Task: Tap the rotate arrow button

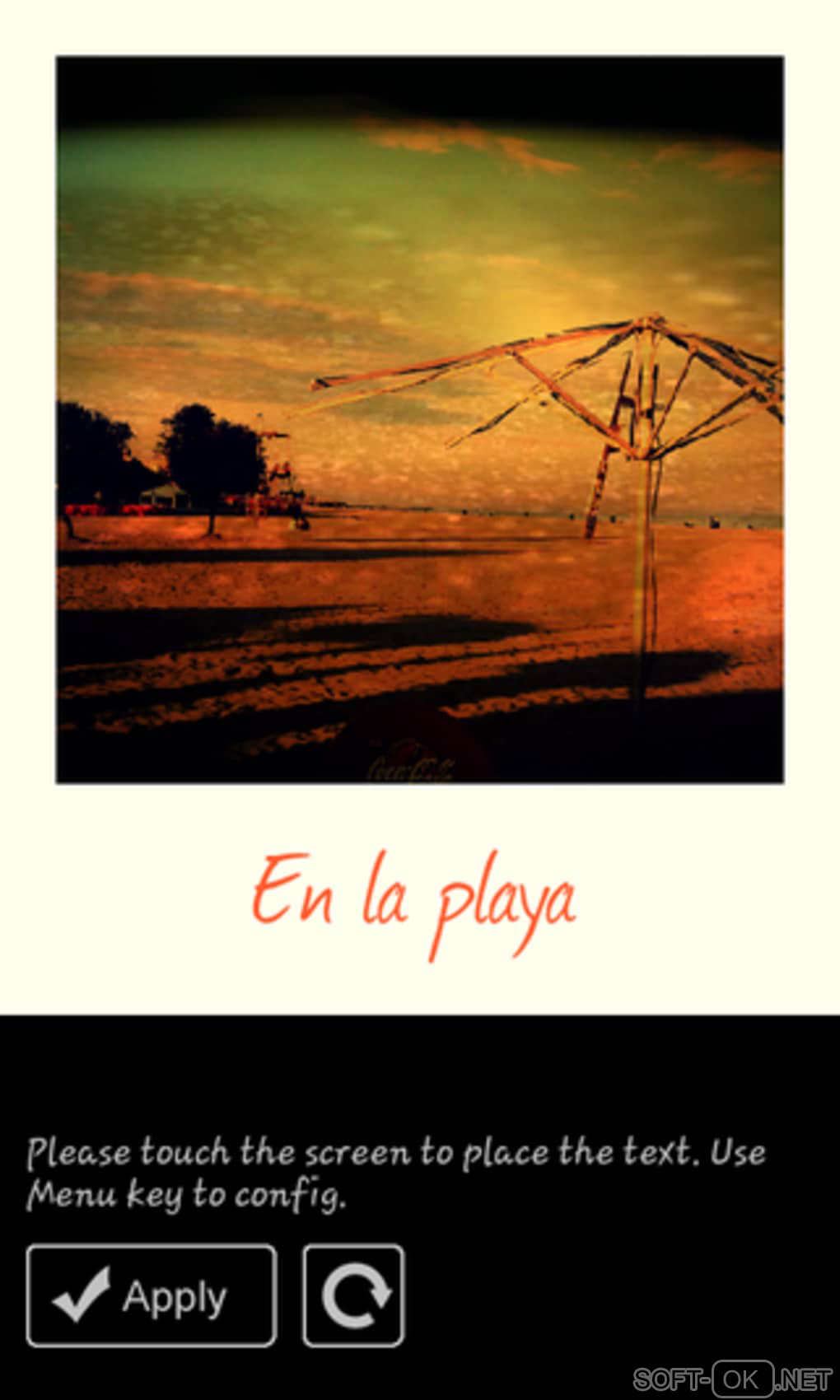Action: 353,1296
